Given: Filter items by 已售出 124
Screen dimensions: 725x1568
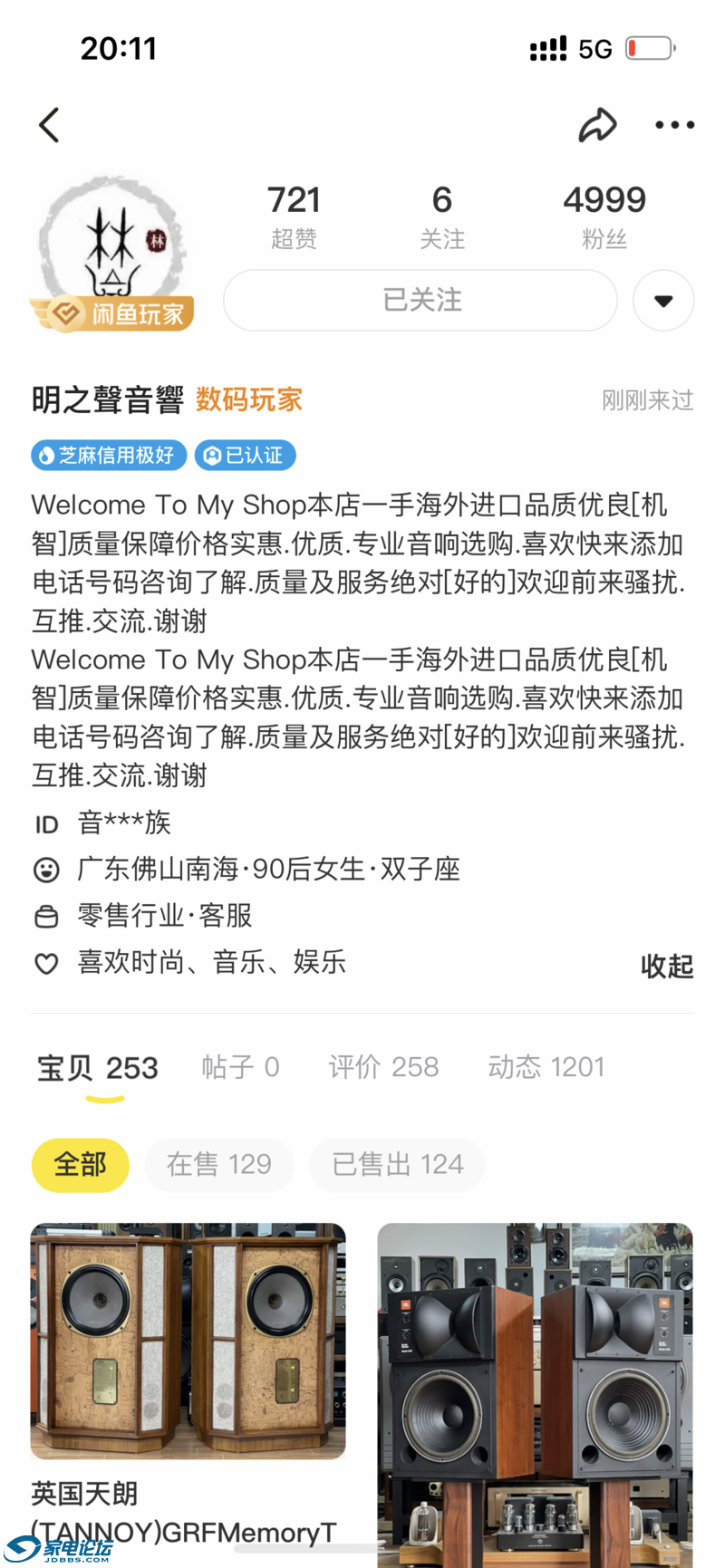Looking at the screenshot, I should [x=397, y=1164].
